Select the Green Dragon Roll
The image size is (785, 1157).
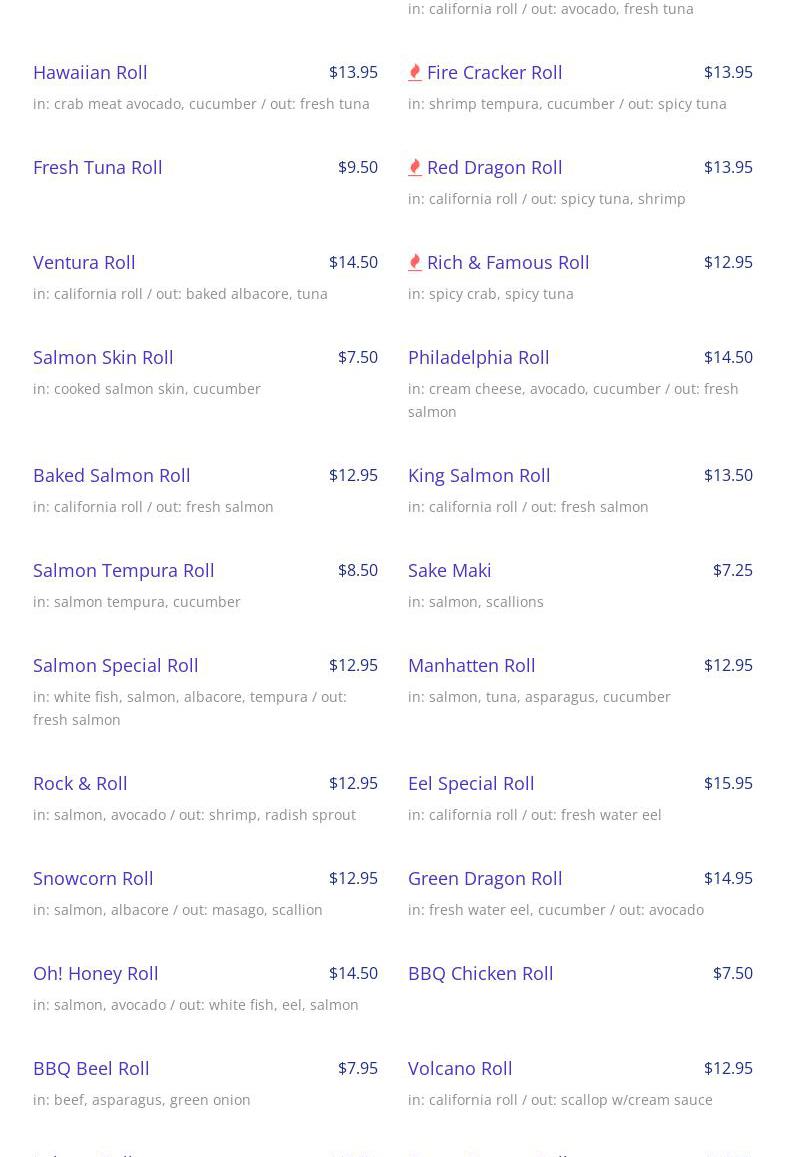[485, 878]
